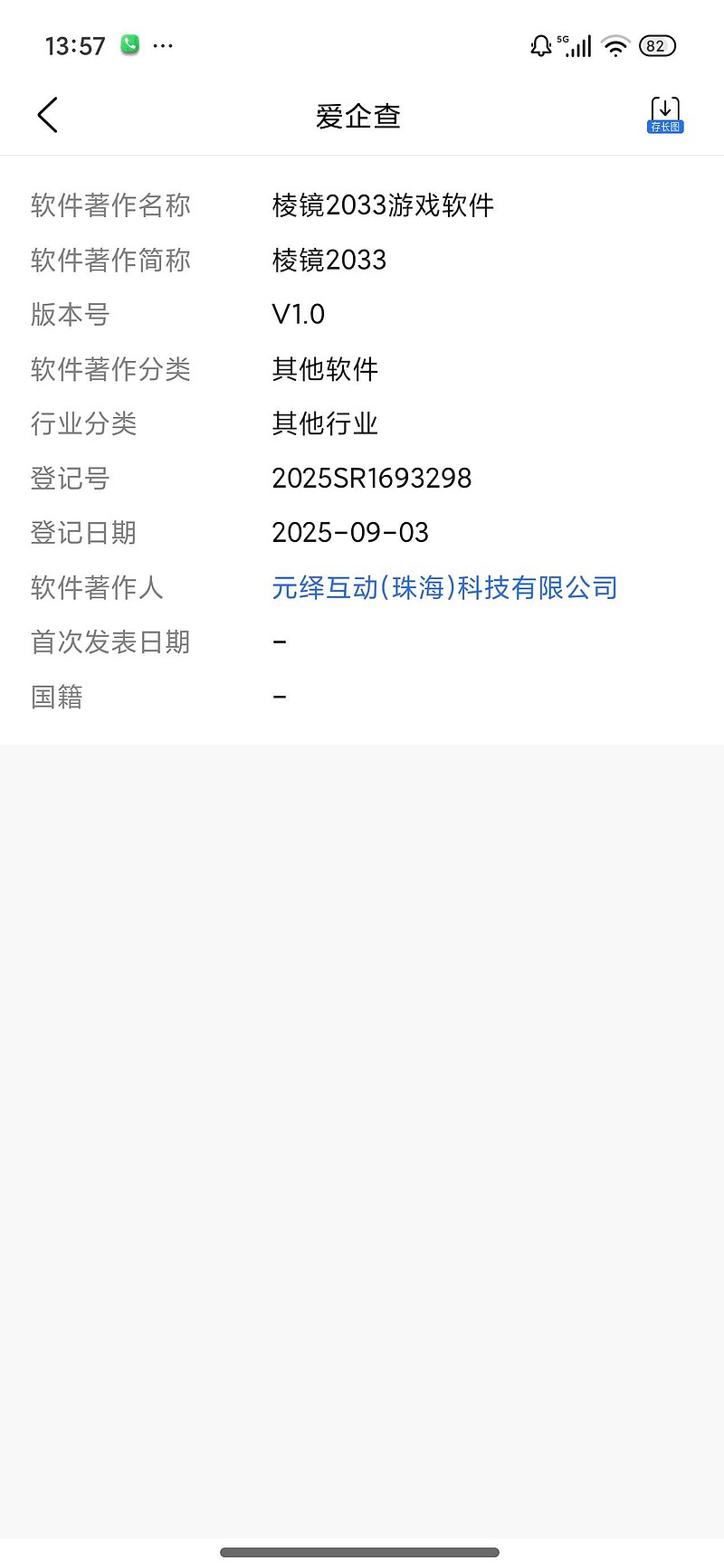Tap the 存长图 save long image icon
This screenshot has width=724, height=1568.
tap(665, 115)
